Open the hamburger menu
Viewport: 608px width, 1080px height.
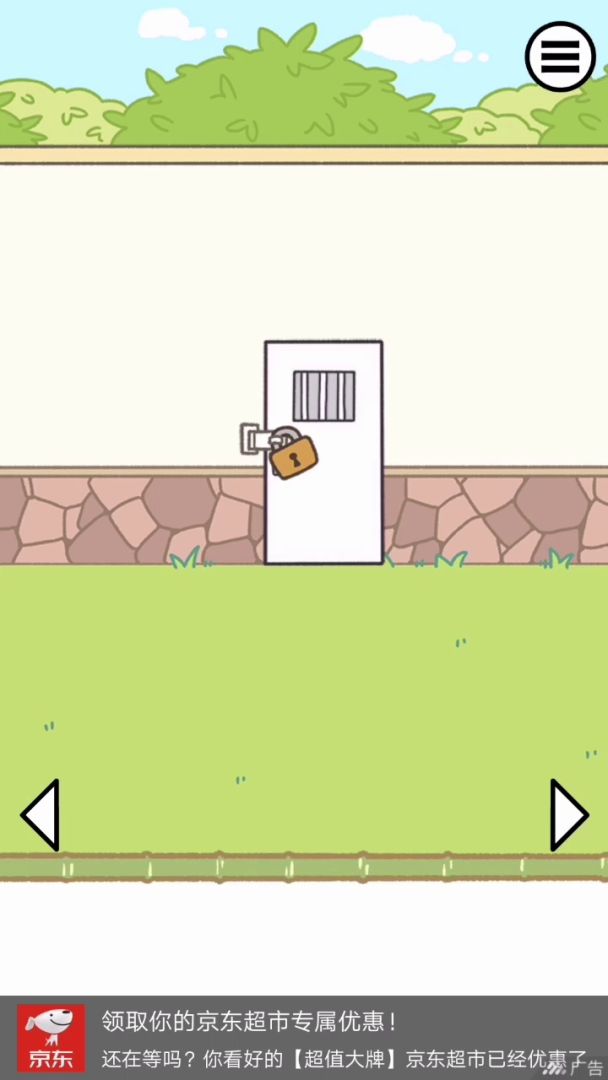560,57
